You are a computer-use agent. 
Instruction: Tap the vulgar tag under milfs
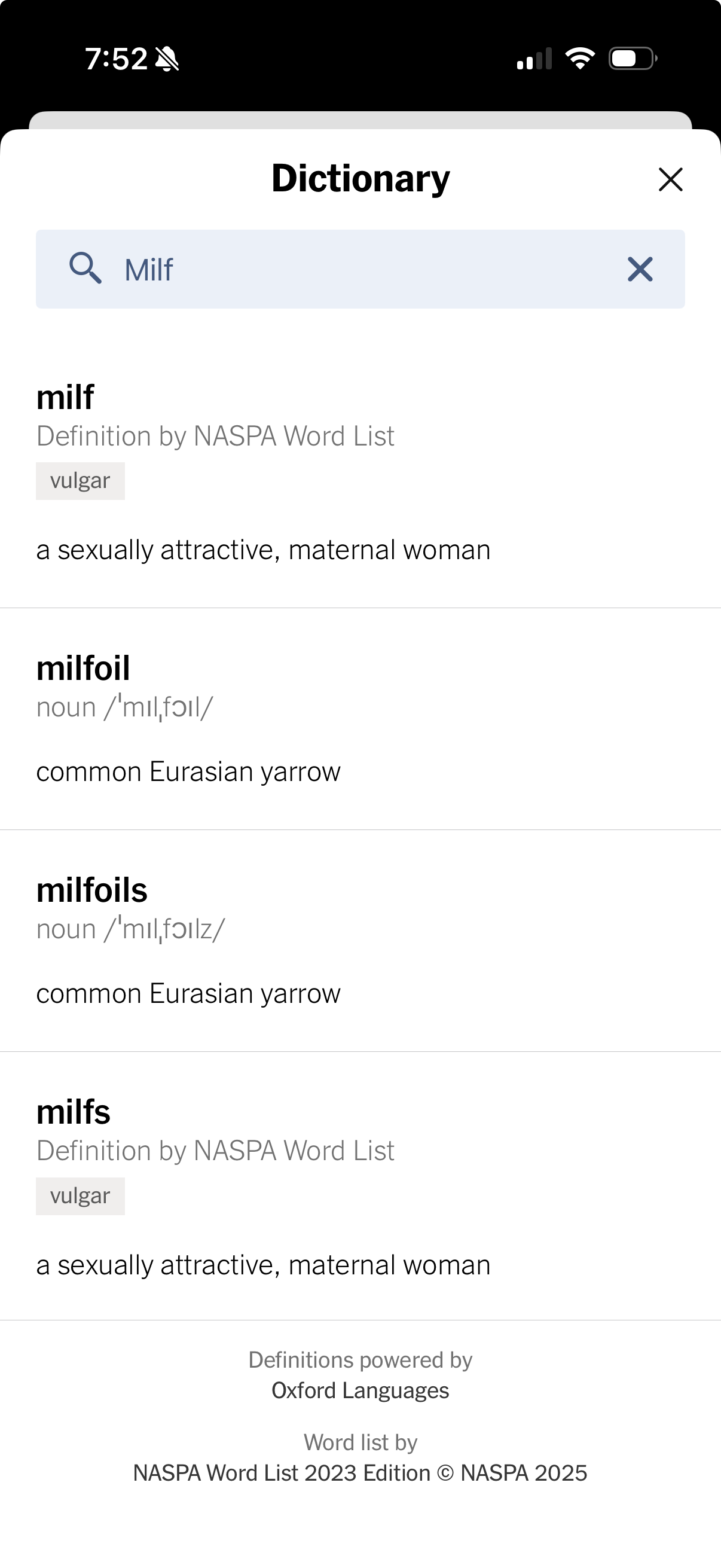click(80, 1195)
